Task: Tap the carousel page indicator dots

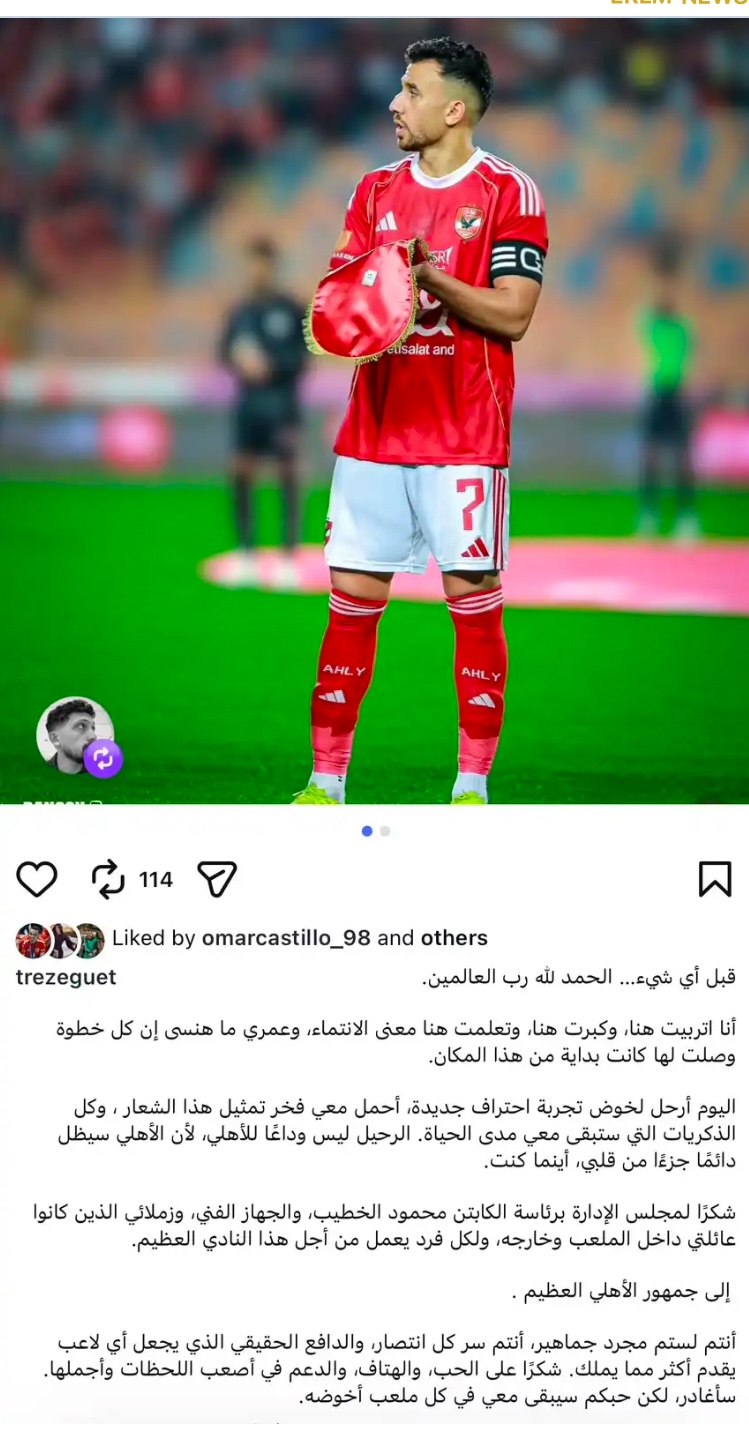Action: pos(375,831)
